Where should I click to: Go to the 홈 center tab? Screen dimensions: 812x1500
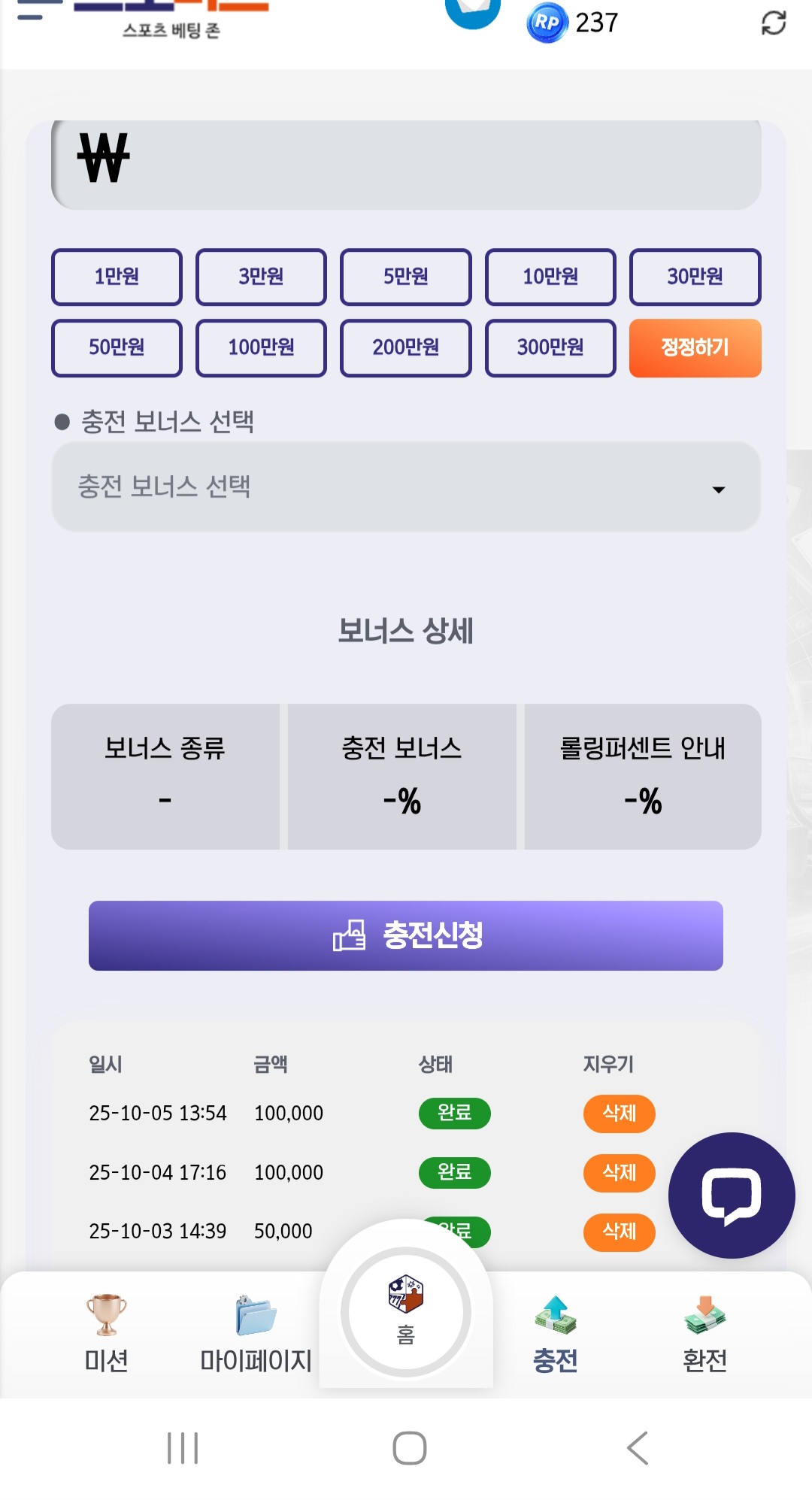pyautogui.click(x=406, y=1312)
